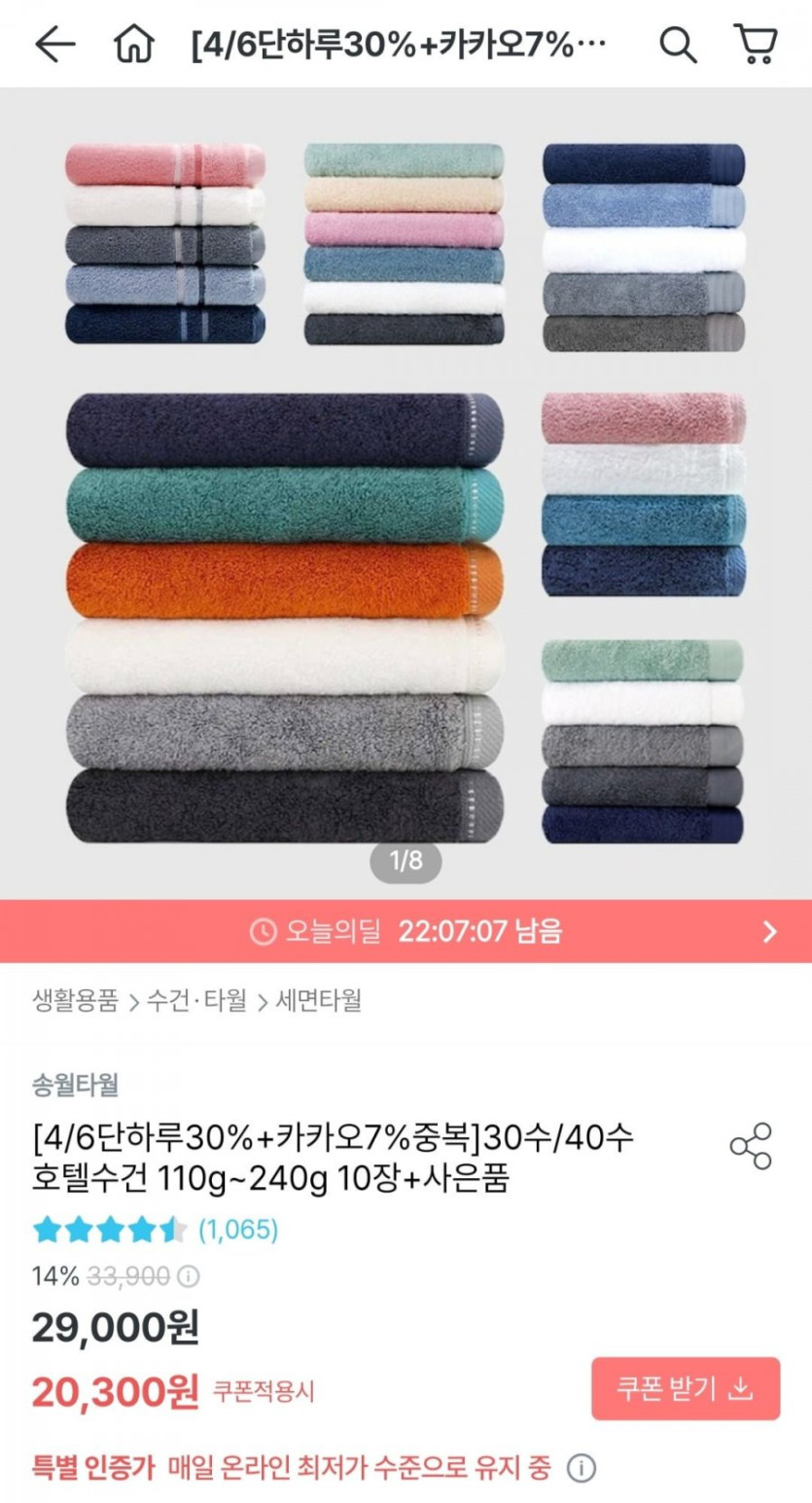Tap info icon beside 특별 인증가
This screenshot has width=812, height=1503.
pos(581,1467)
